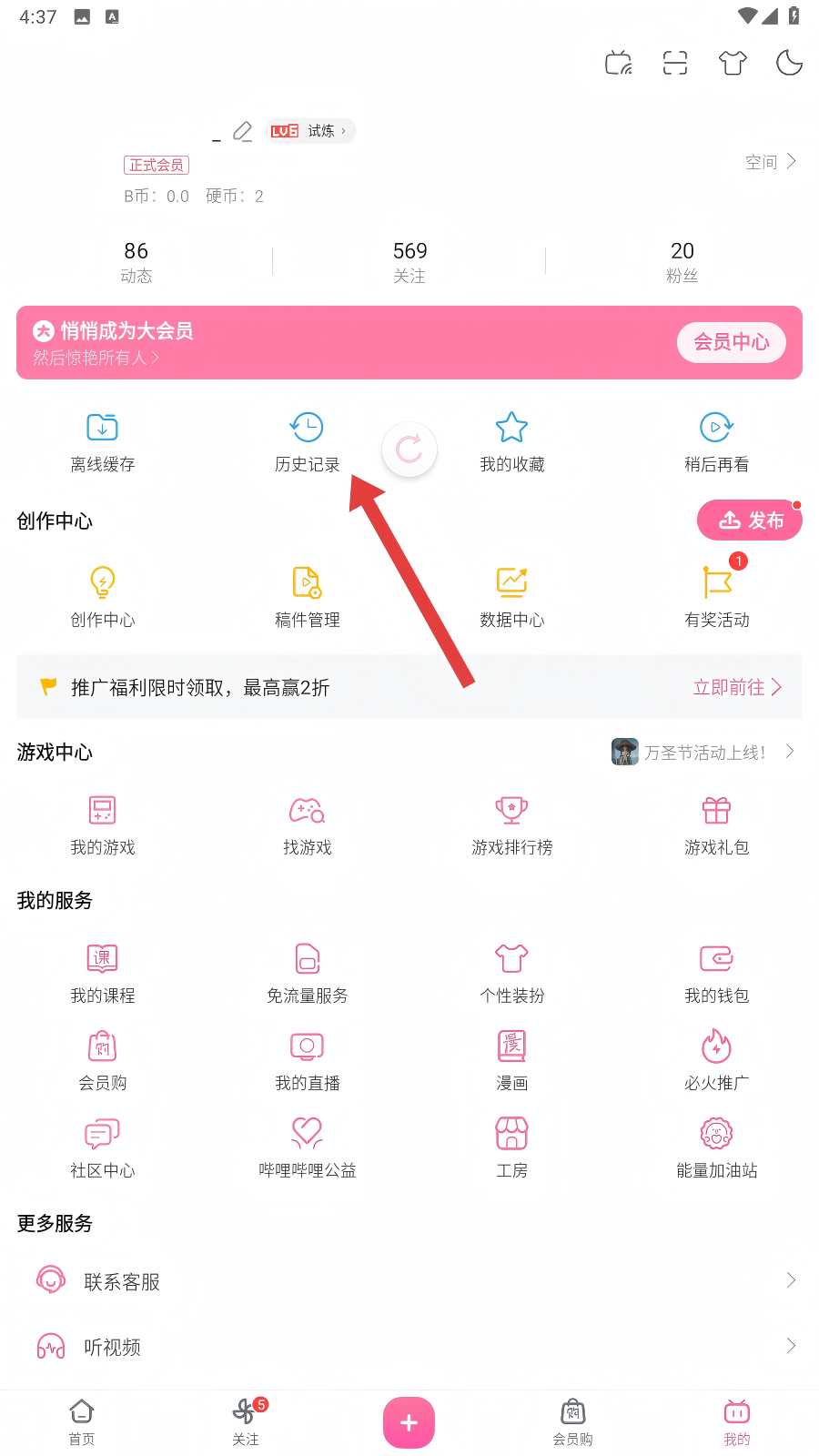Screen dimensions: 819x1456
Task: Tap 立即前往 on the promo banner
Action: click(x=737, y=687)
